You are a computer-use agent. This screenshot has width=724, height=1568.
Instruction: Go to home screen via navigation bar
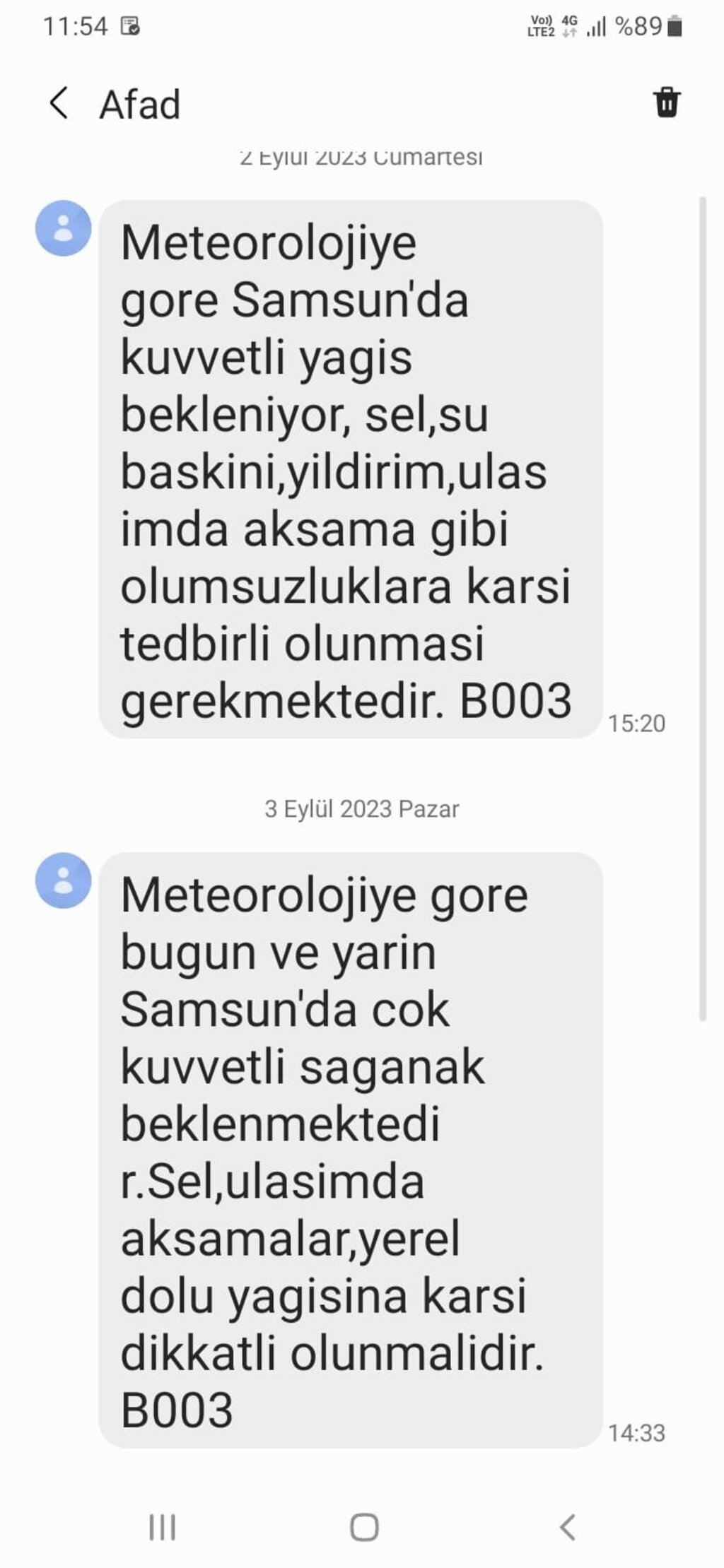[364, 1527]
